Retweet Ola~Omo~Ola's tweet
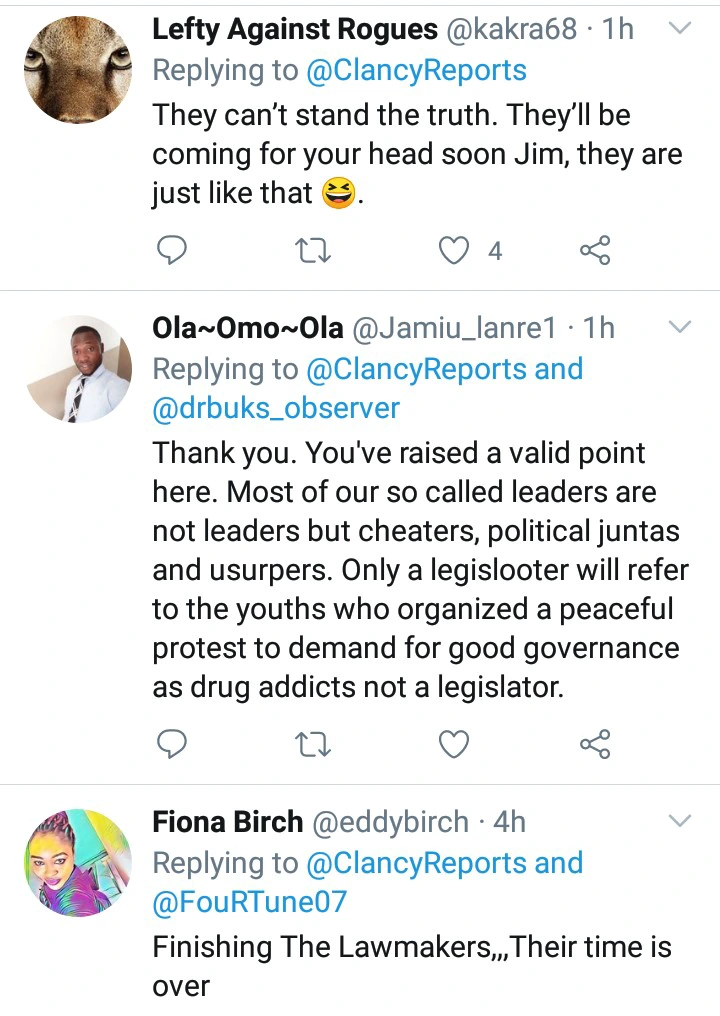Viewport: 720px width, 1016px height. pyautogui.click(x=314, y=743)
